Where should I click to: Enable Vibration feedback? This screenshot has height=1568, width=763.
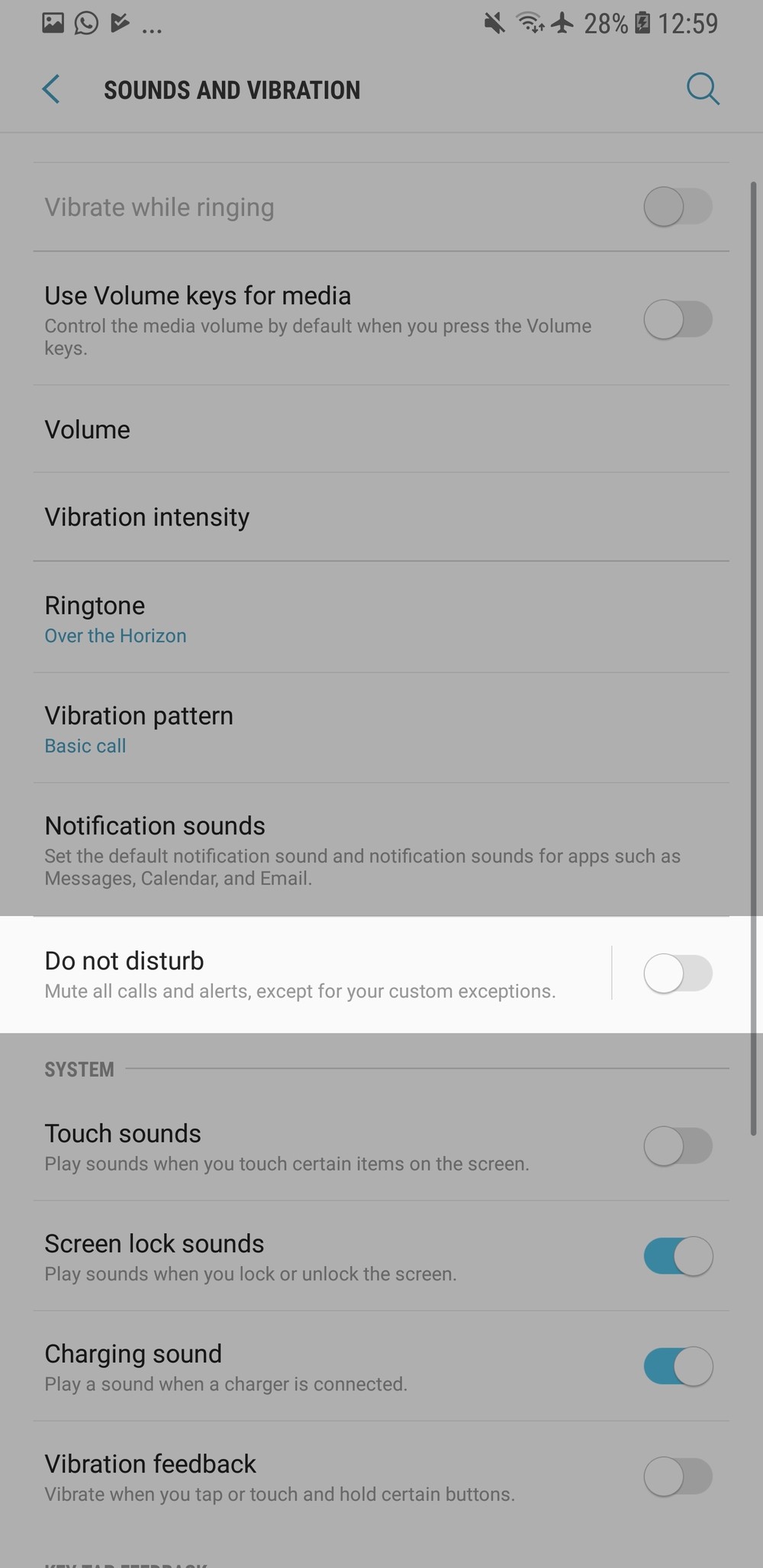click(x=678, y=1476)
